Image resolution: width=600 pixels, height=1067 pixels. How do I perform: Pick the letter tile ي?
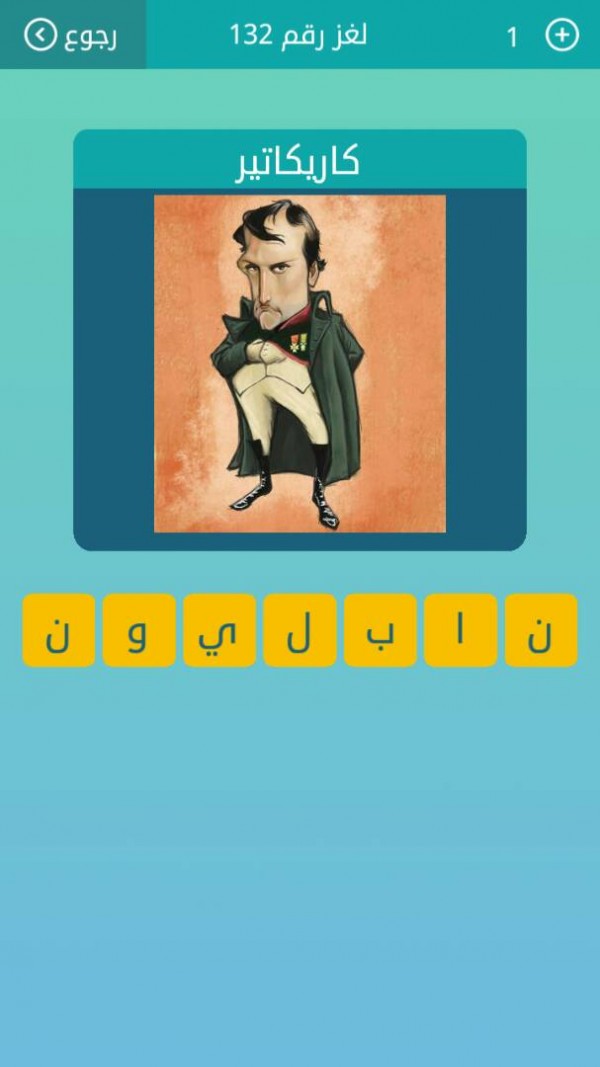pos(219,630)
